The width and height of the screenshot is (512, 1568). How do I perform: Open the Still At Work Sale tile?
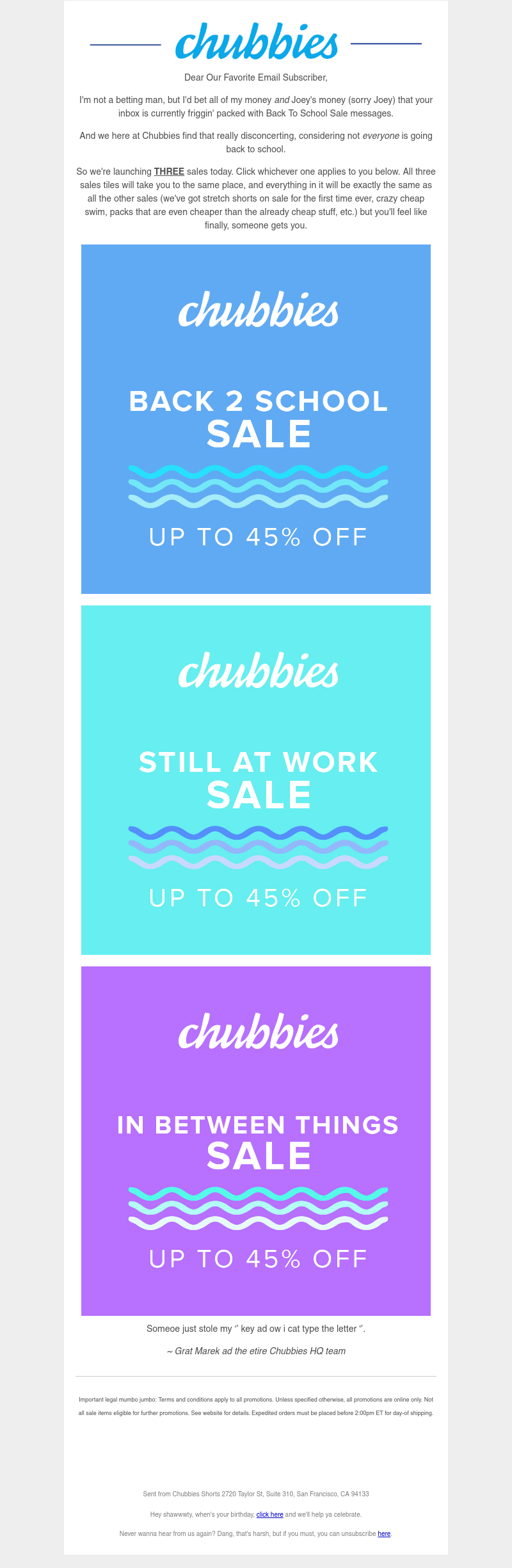(256, 780)
